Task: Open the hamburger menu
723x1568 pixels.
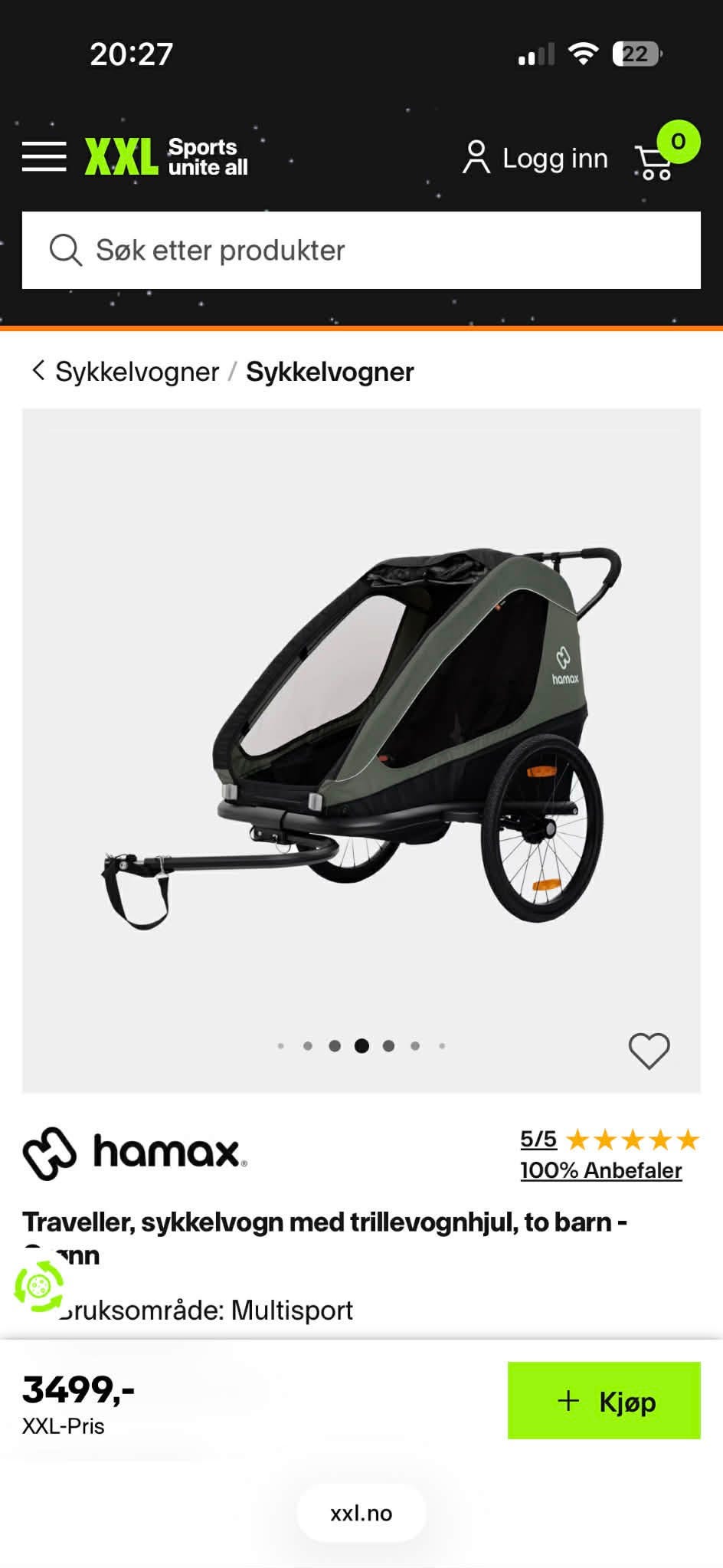Action: [44, 156]
